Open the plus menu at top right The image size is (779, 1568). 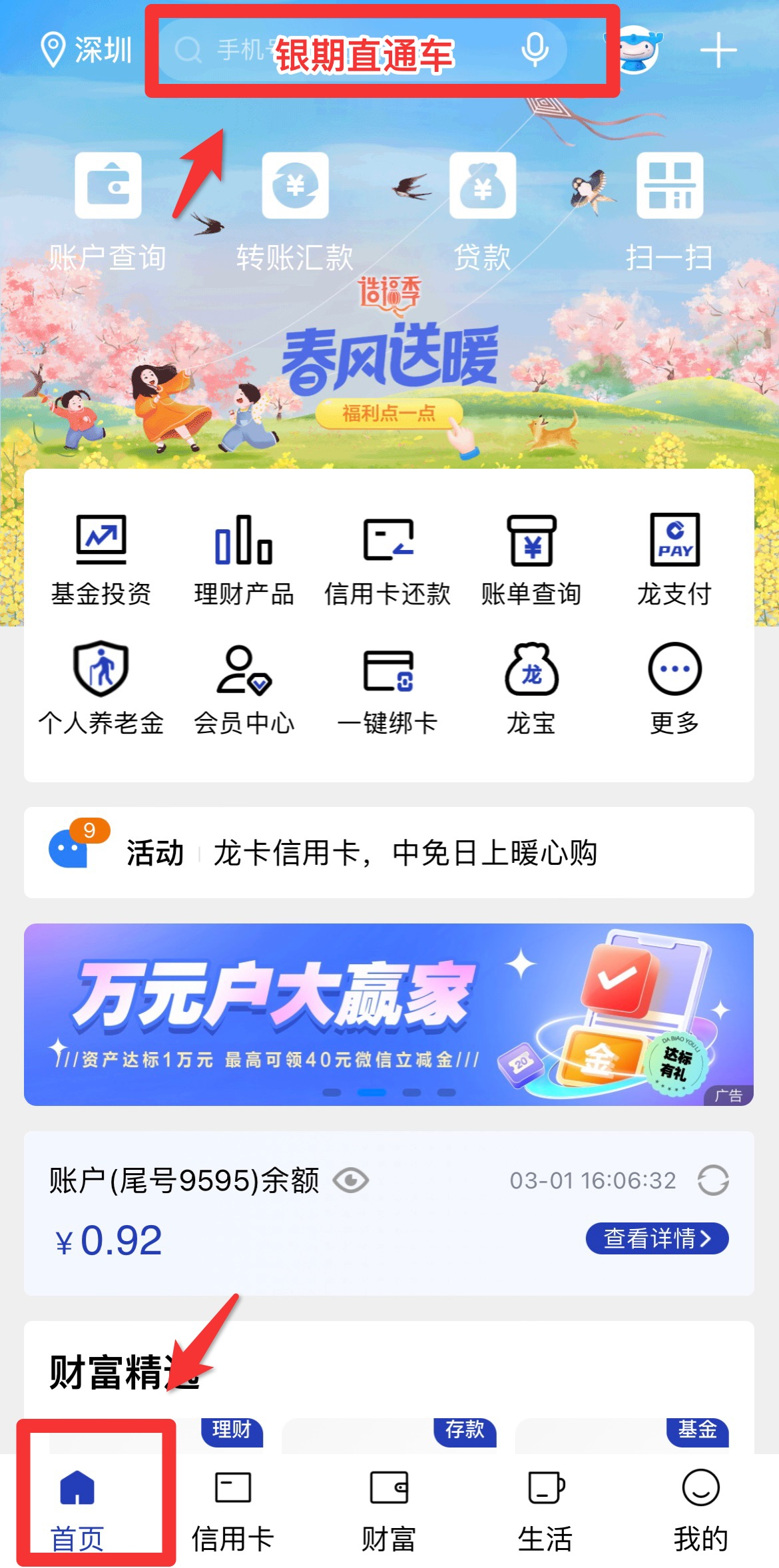pyautogui.click(x=718, y=51)
